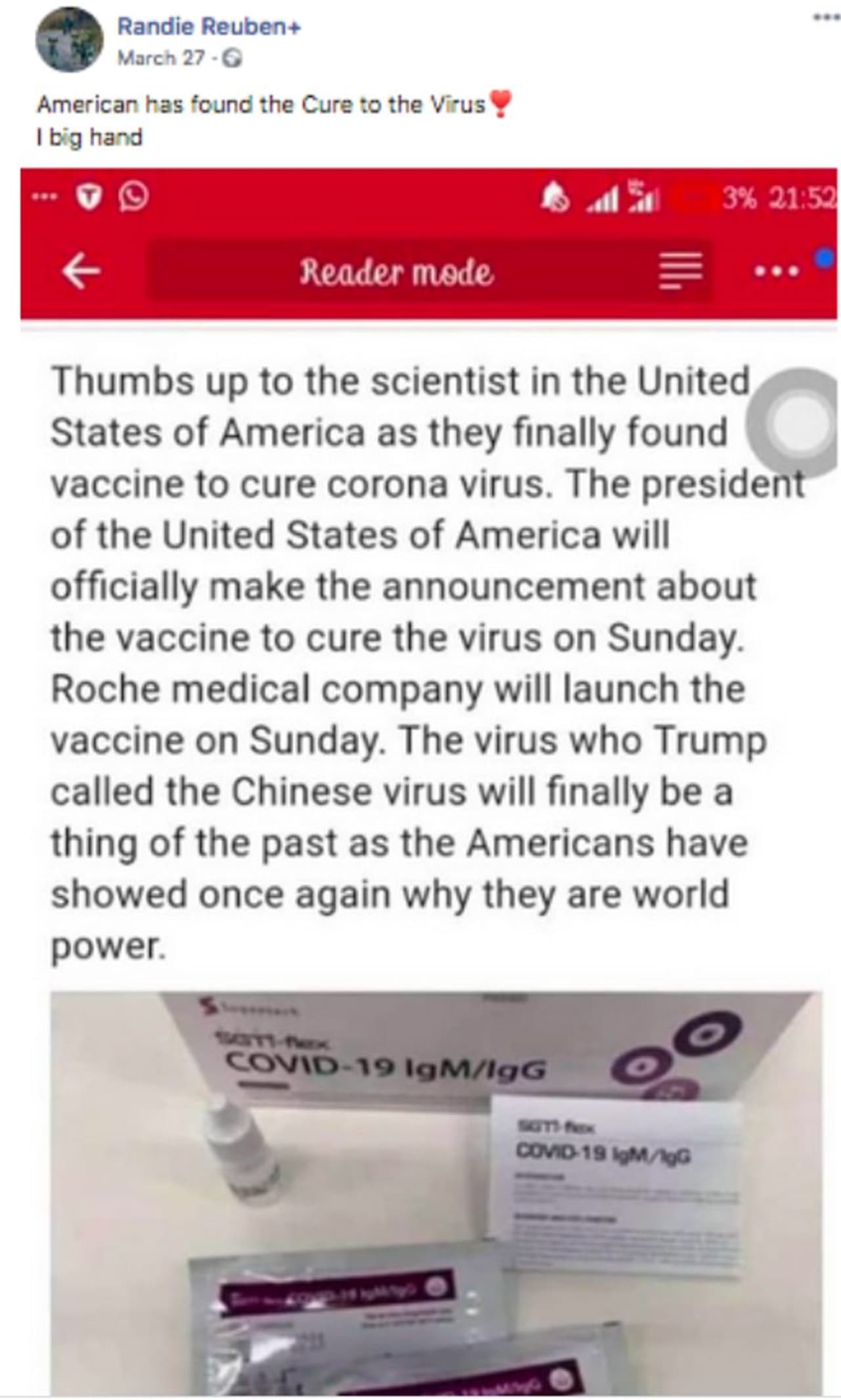Open the post's overflow options menu

pyautogui.click(x=826, y=18)
